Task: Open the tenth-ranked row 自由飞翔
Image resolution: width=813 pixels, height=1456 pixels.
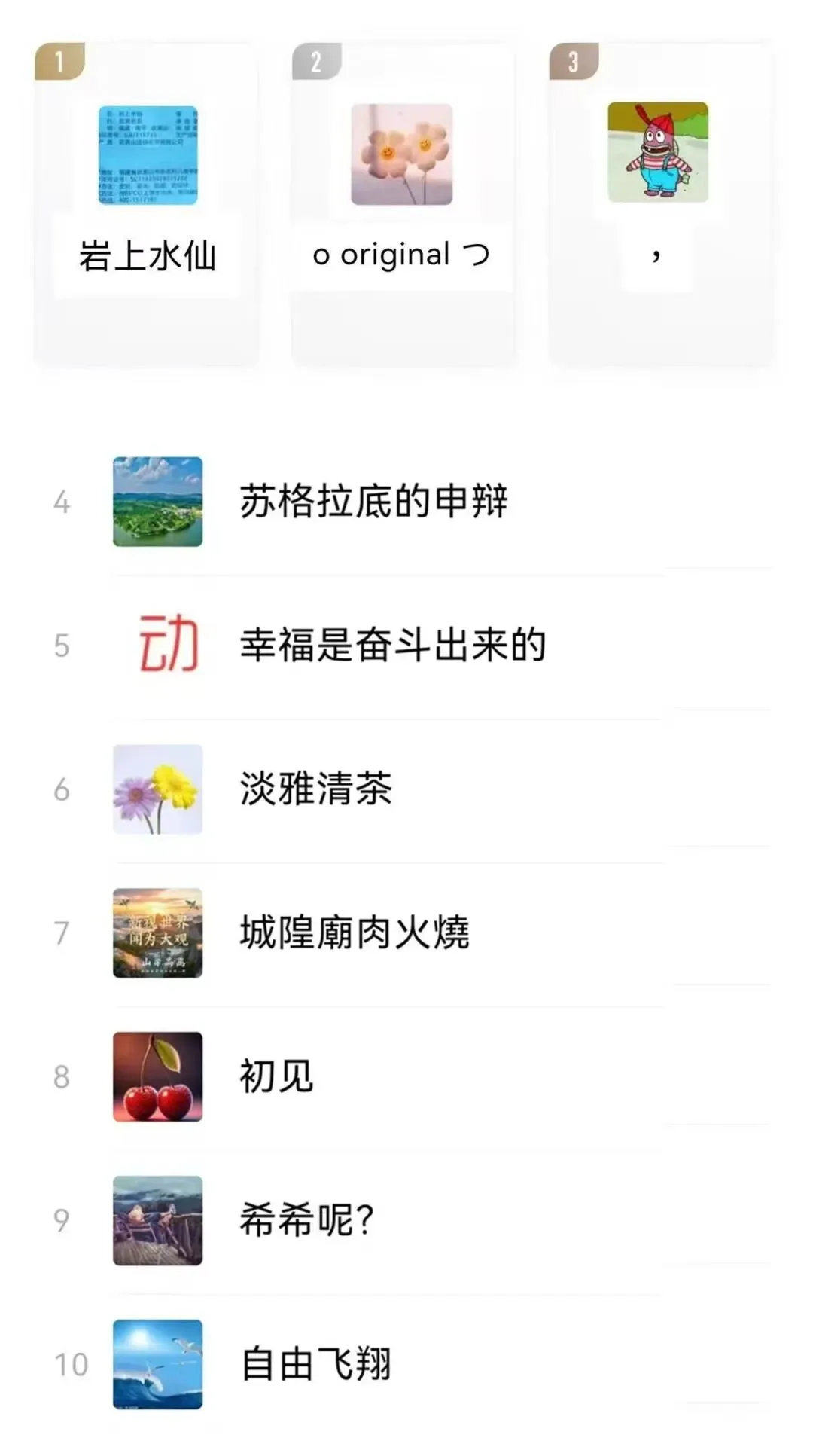Action: coord(316,1364)
